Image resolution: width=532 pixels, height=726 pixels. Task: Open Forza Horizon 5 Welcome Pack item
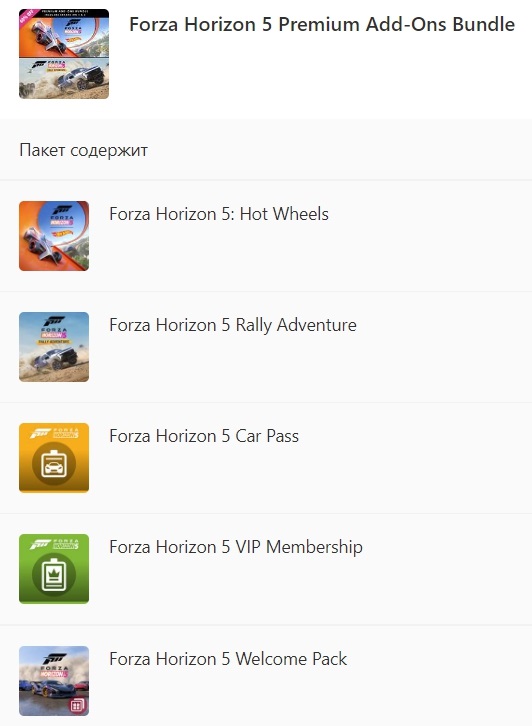point(266,676)
